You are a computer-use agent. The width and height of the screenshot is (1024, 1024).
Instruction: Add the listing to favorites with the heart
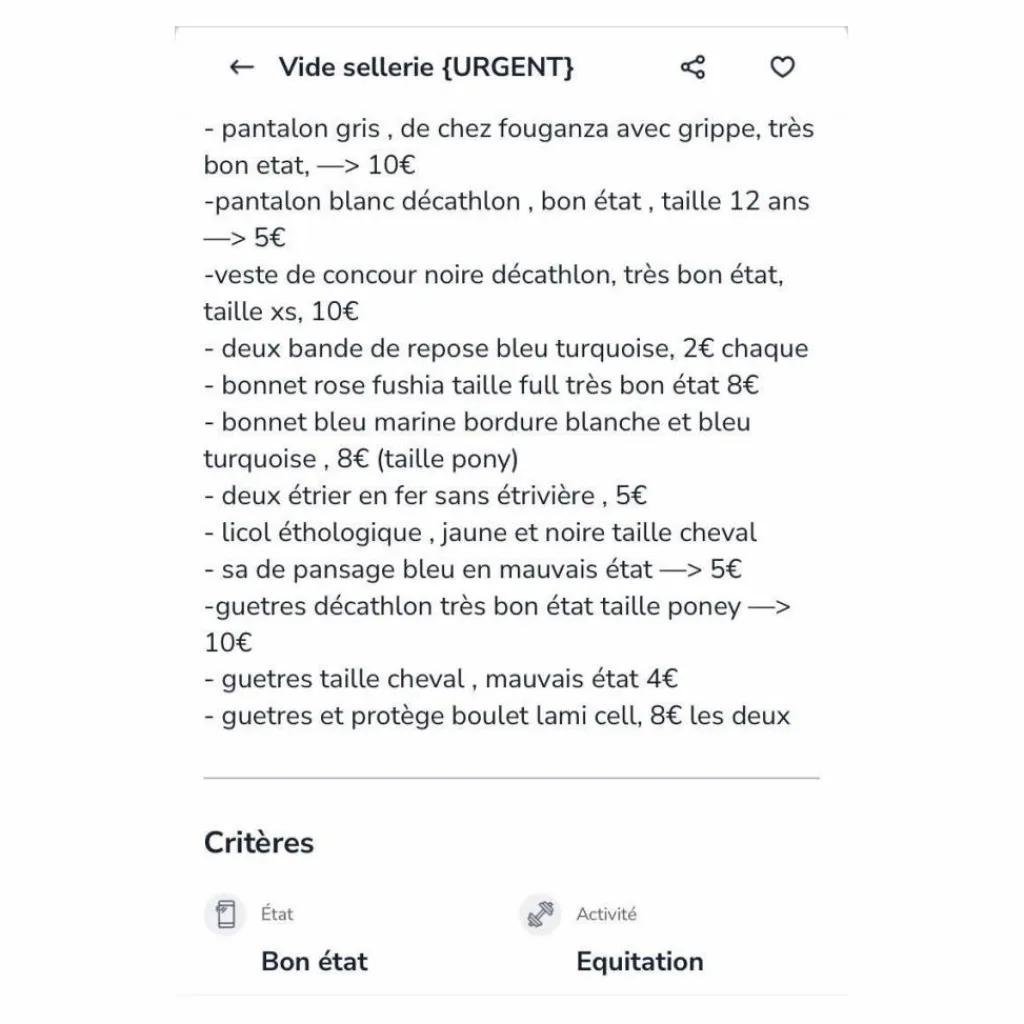[782, 67]
